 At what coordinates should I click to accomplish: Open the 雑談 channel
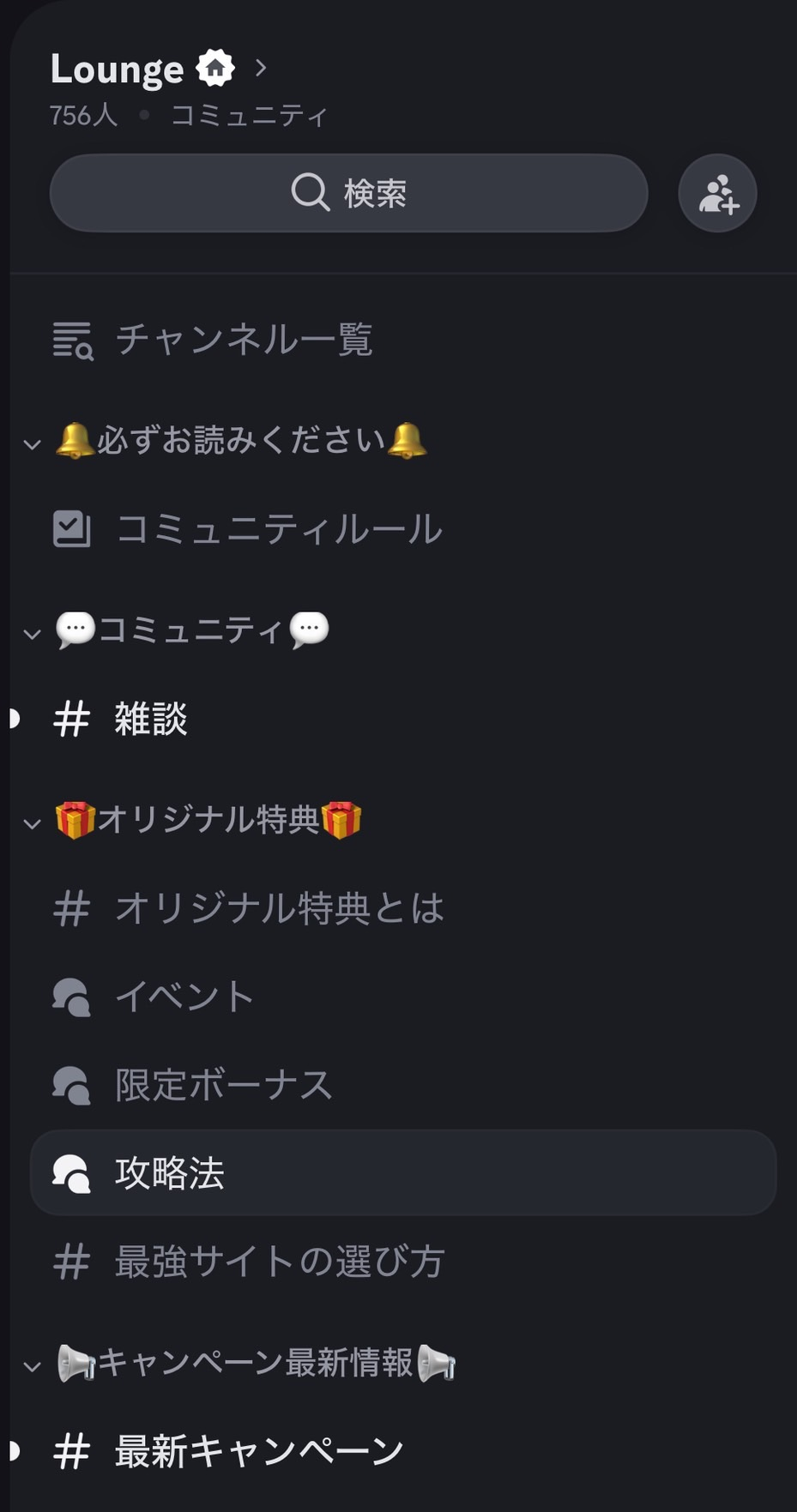(151, 719)
